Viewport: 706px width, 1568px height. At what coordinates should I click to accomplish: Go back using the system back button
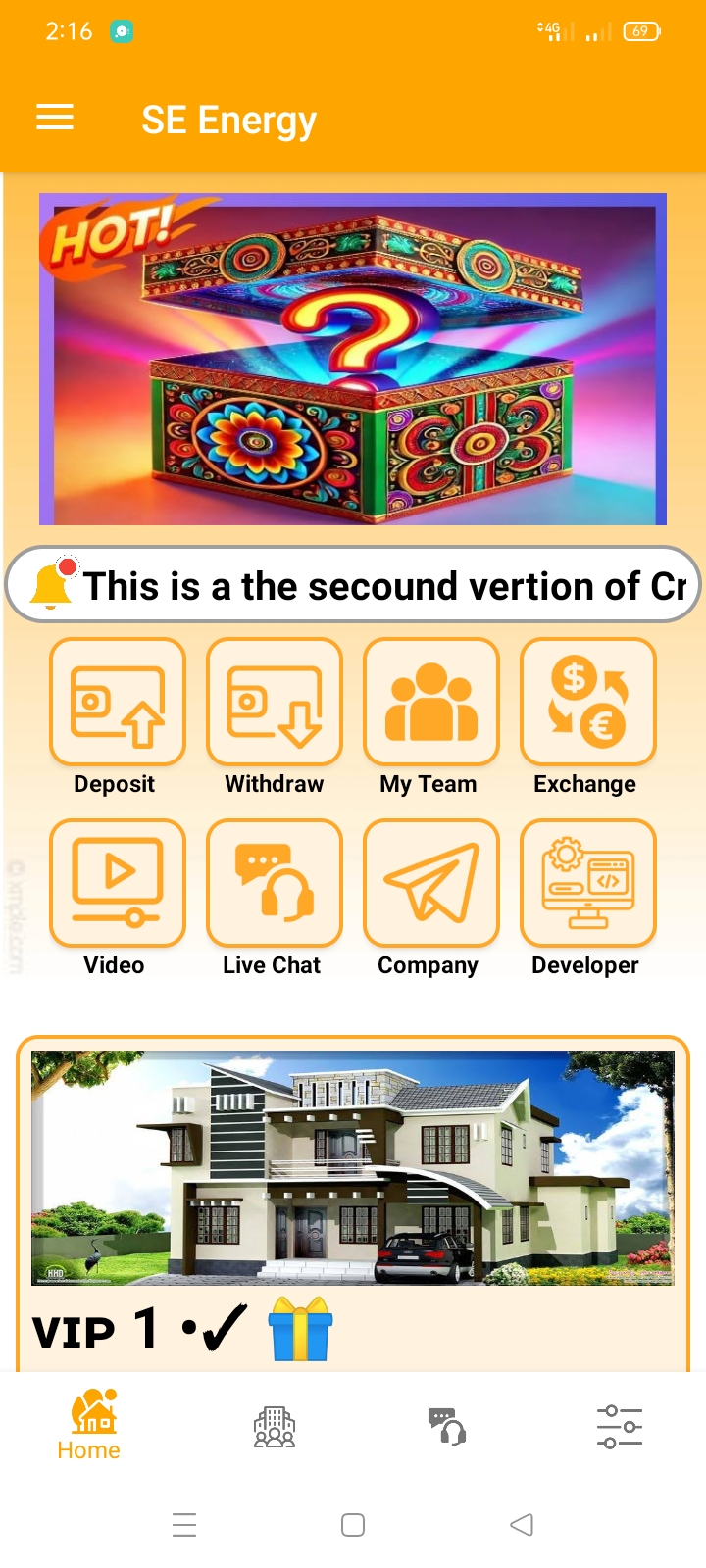pos(522,1525)
